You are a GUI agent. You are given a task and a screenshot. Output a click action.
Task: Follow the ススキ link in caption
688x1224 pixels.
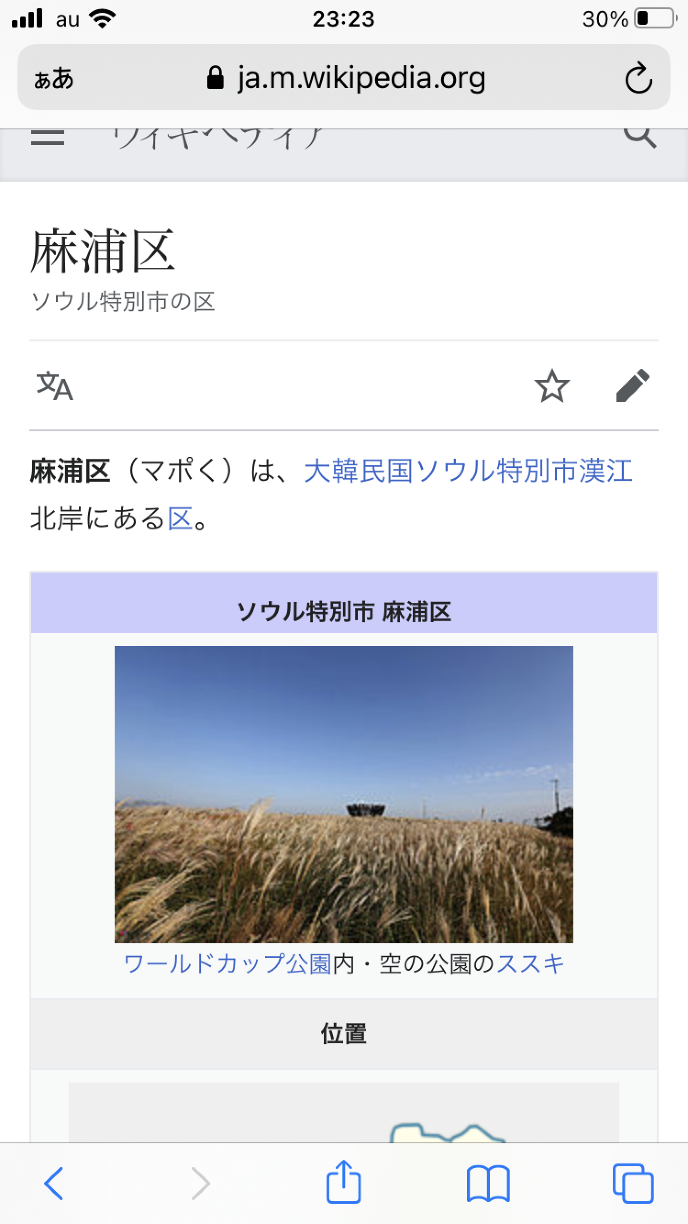point(531,964)
